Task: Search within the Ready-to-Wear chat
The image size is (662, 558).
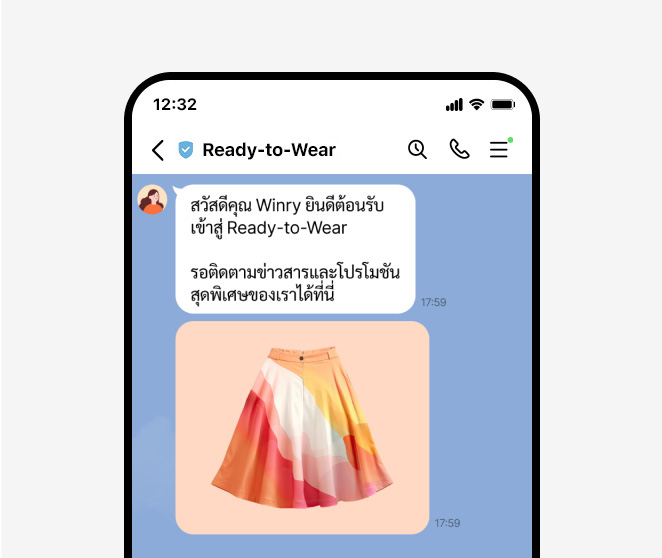Action: [417, 149]
